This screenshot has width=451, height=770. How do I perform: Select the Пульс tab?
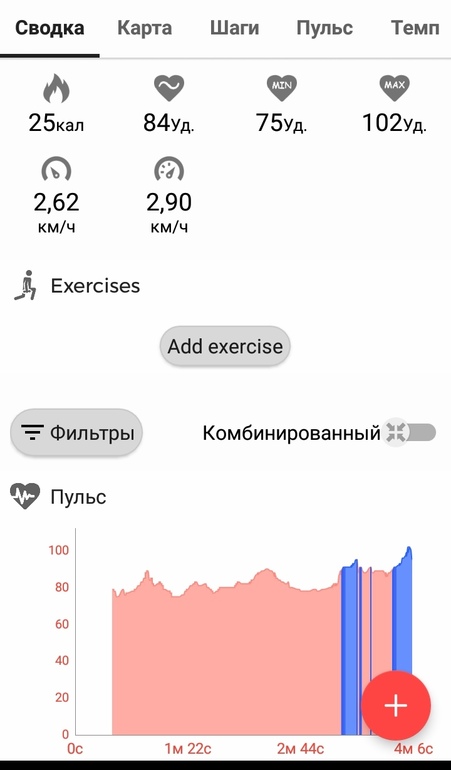324,28
